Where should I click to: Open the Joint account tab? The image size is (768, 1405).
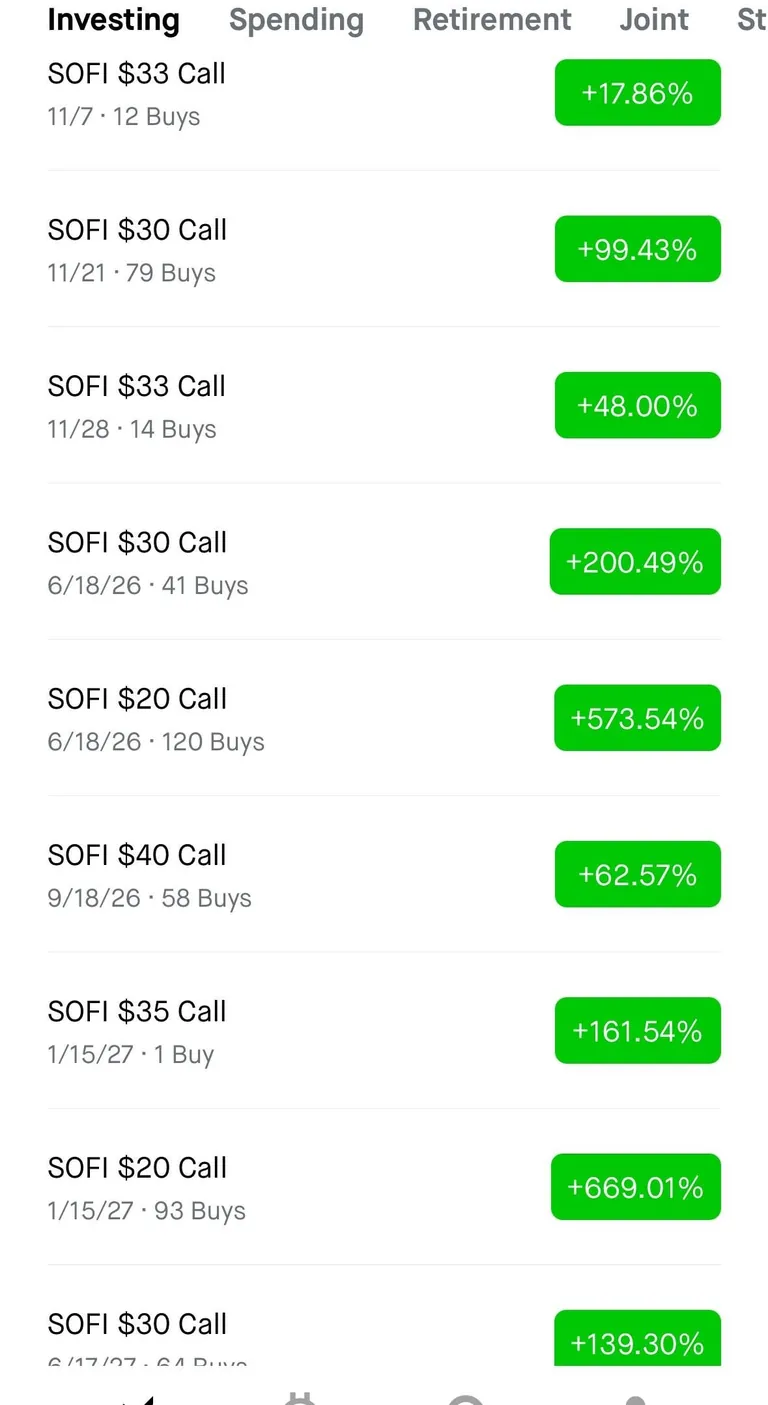point(654,20)
